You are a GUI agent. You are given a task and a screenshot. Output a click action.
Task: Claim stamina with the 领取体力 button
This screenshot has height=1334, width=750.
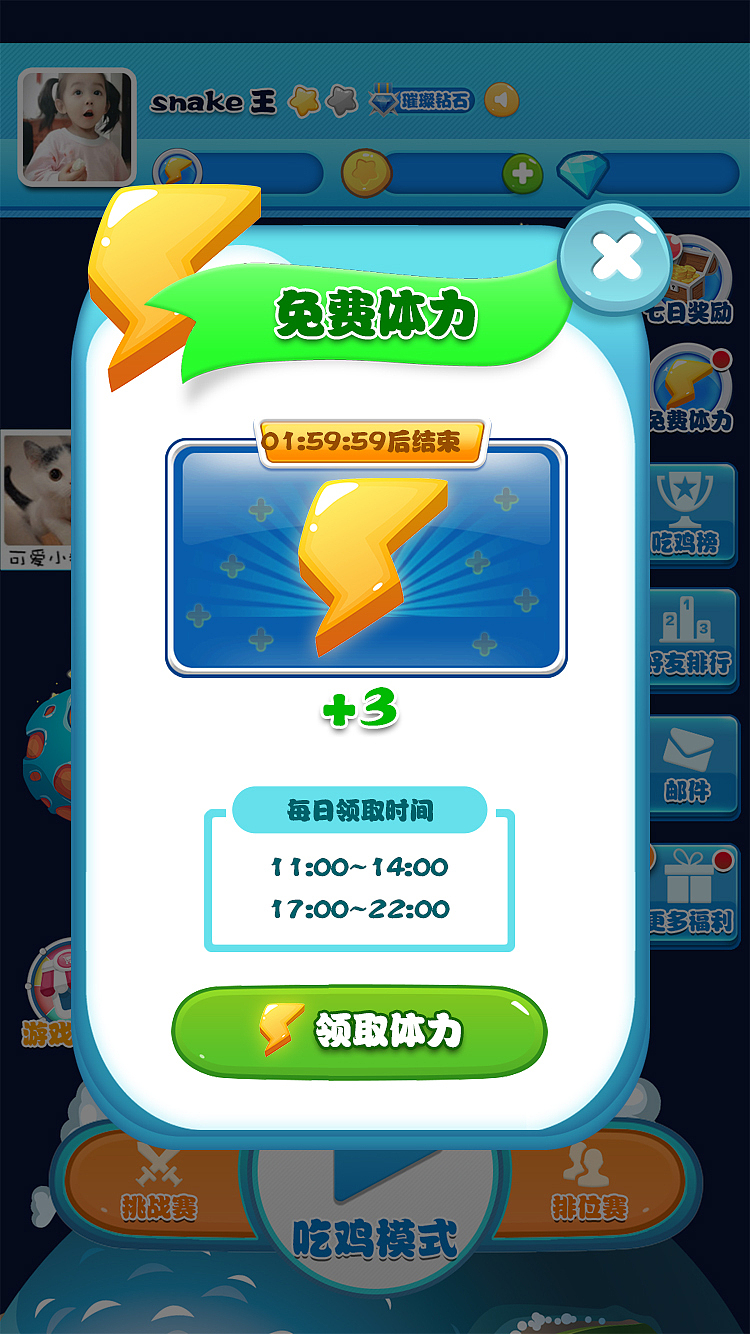point(360,1031)
